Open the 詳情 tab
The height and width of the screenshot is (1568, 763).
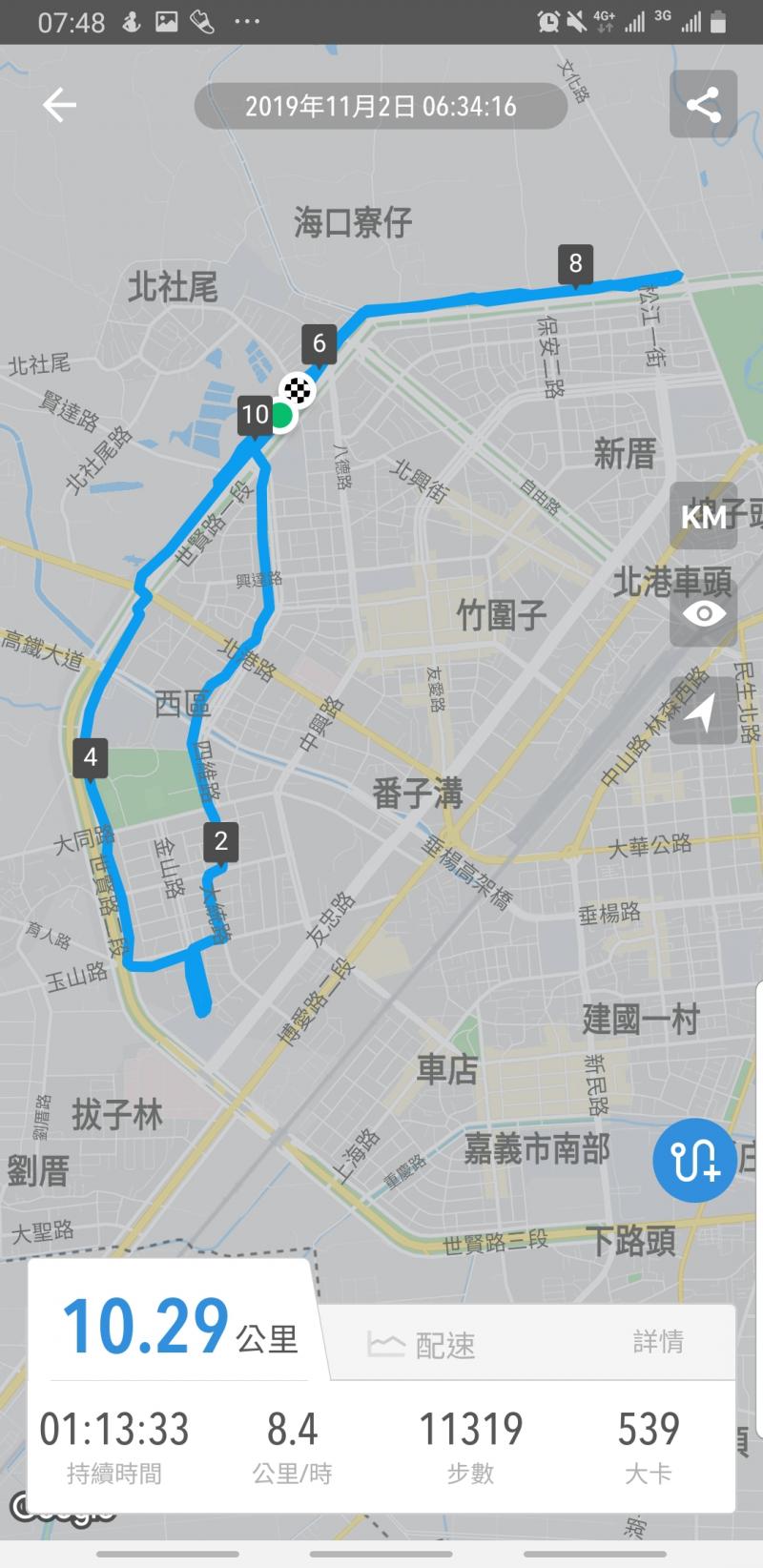(x=657, y=1342)
